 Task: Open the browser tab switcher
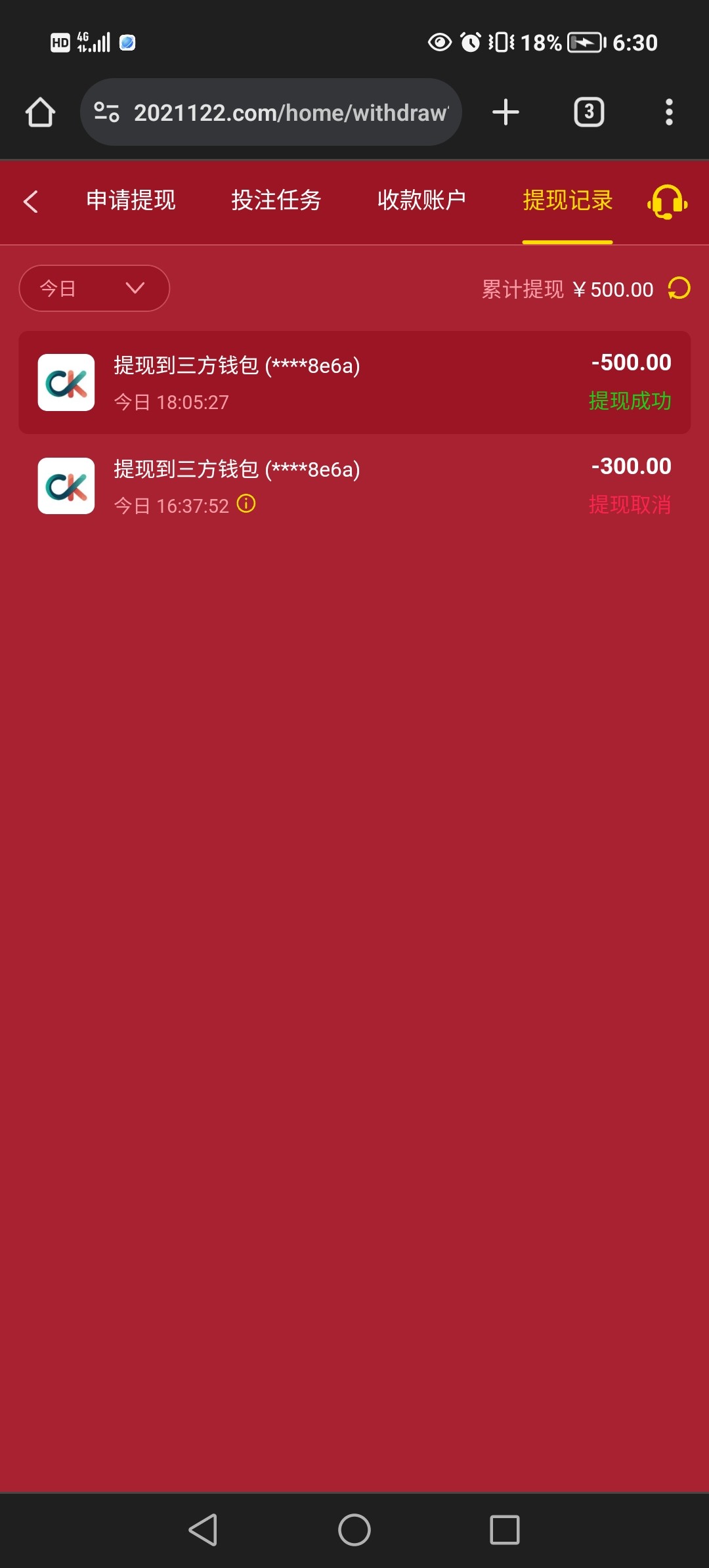(x=589, y=112)
